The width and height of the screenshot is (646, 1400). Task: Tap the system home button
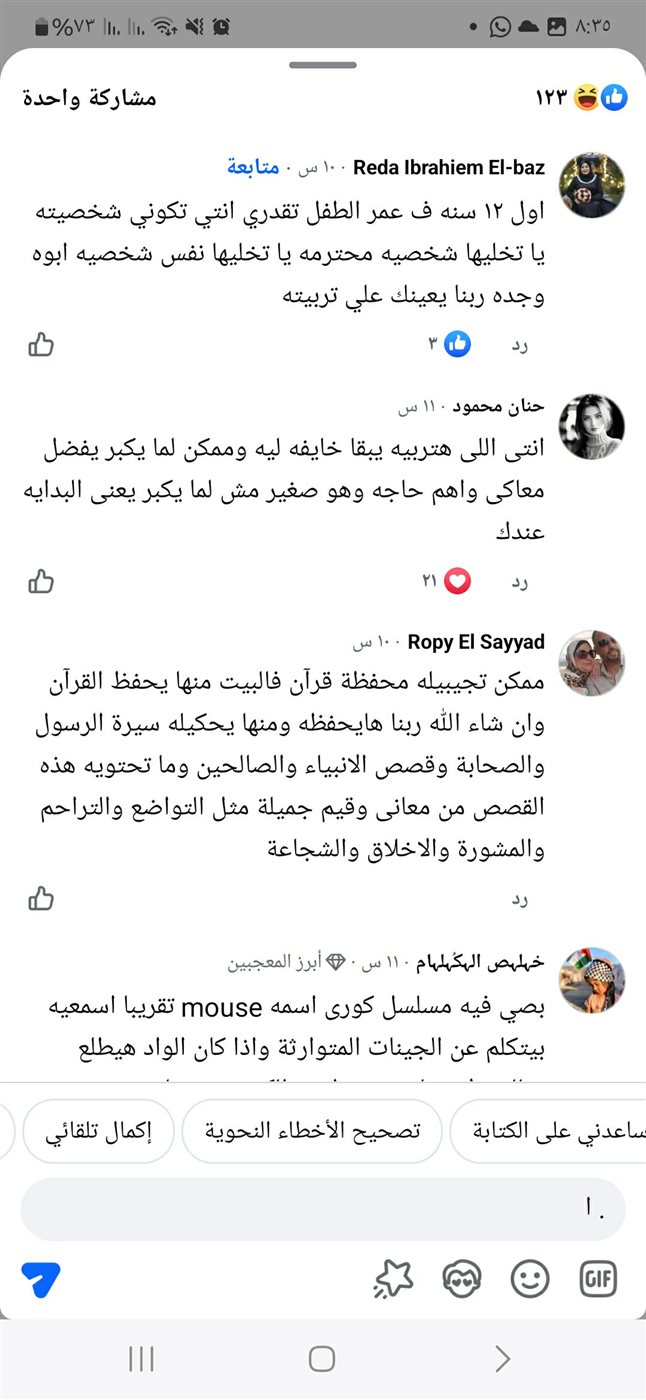click(322, 1359)
